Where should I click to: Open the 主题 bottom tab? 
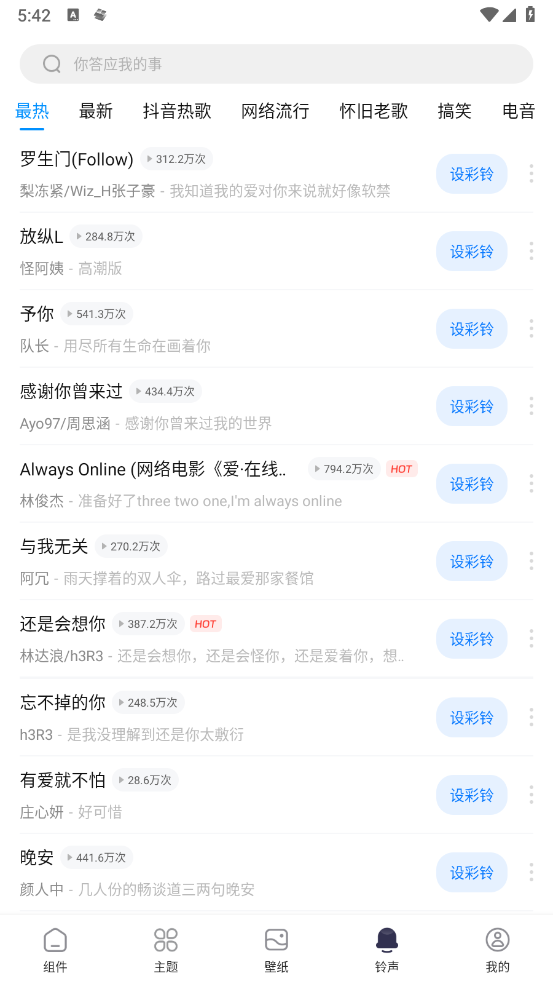pos(166,950)
